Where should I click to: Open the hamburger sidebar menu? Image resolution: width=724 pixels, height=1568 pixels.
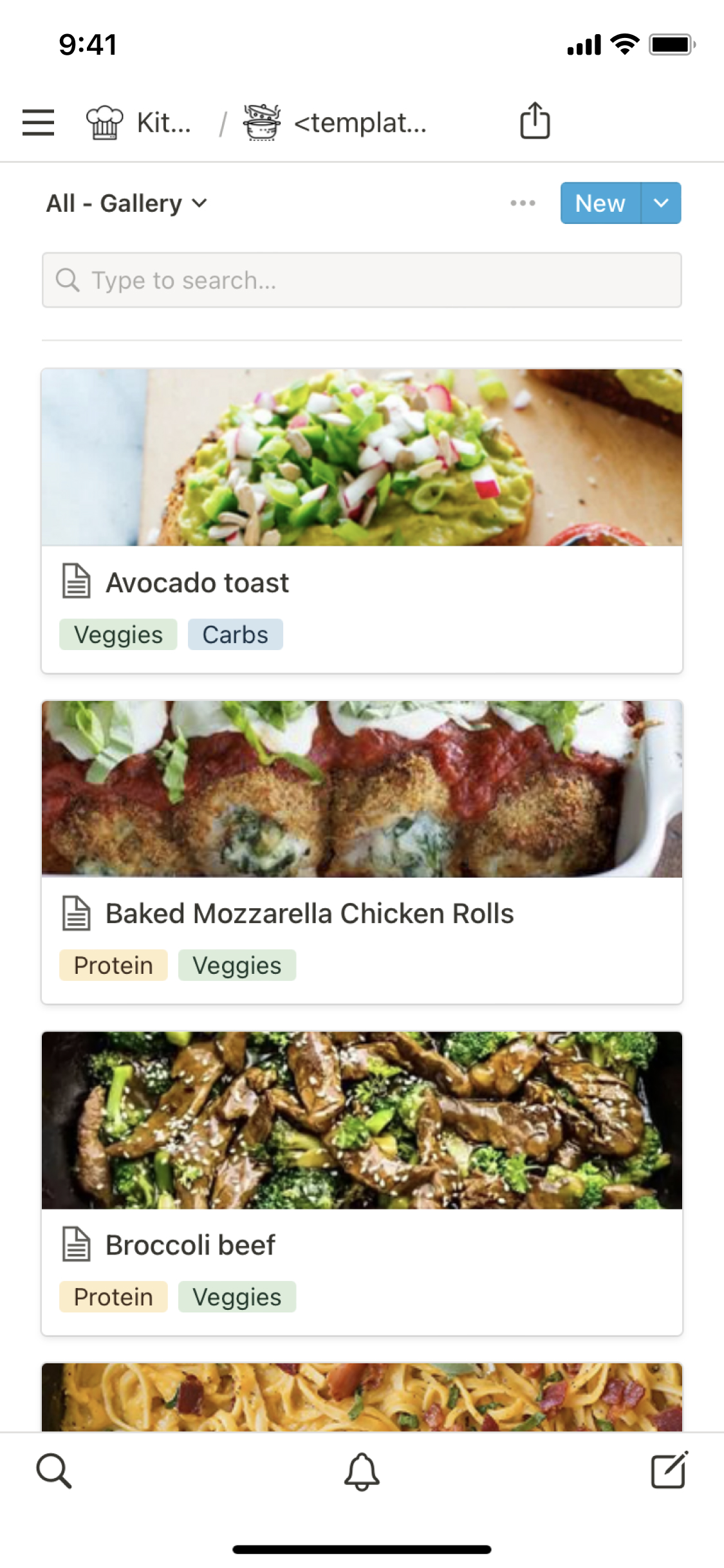click(38, 122)
